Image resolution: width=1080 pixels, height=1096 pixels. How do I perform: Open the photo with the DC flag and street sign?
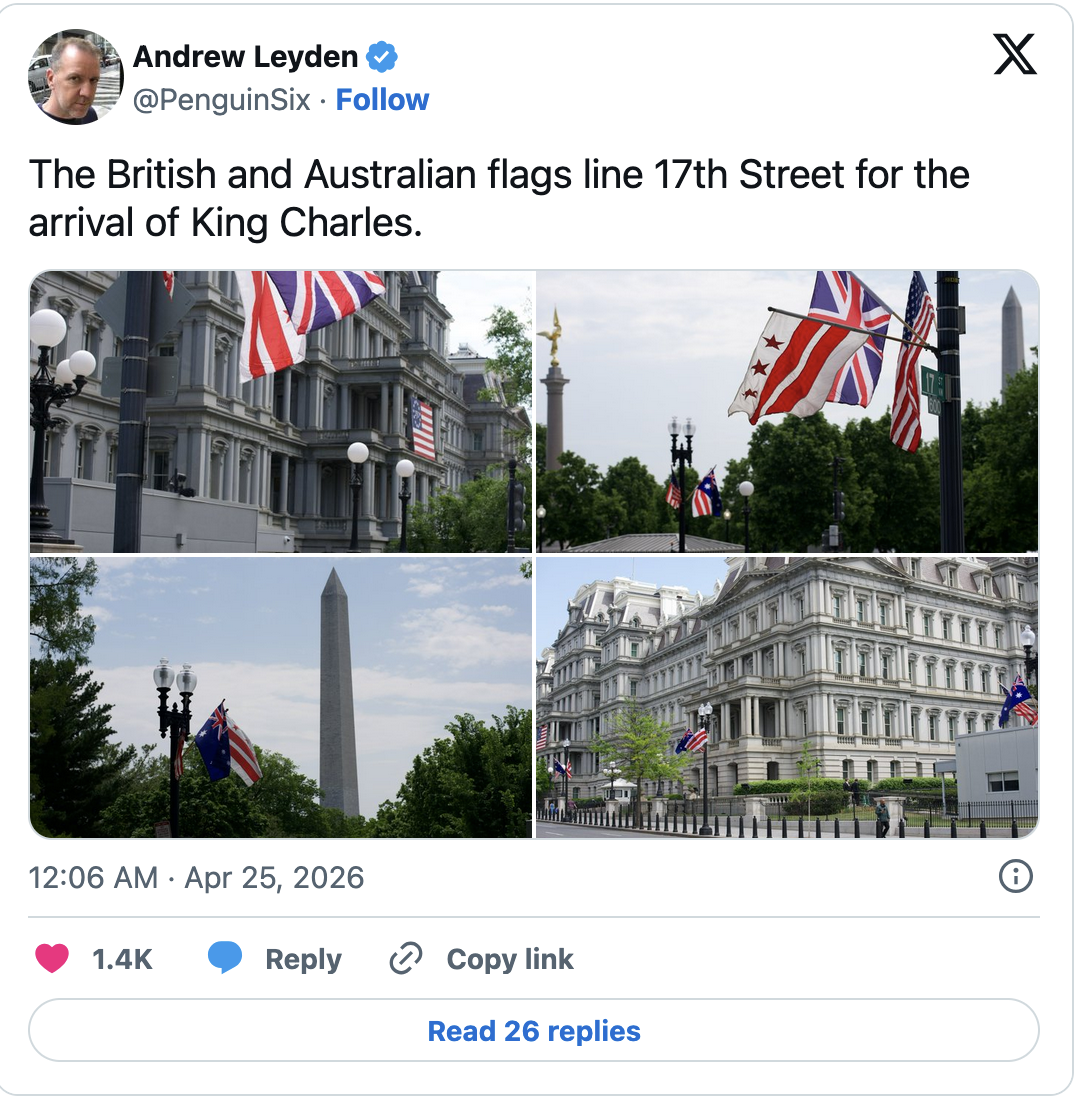pos(787,411)
